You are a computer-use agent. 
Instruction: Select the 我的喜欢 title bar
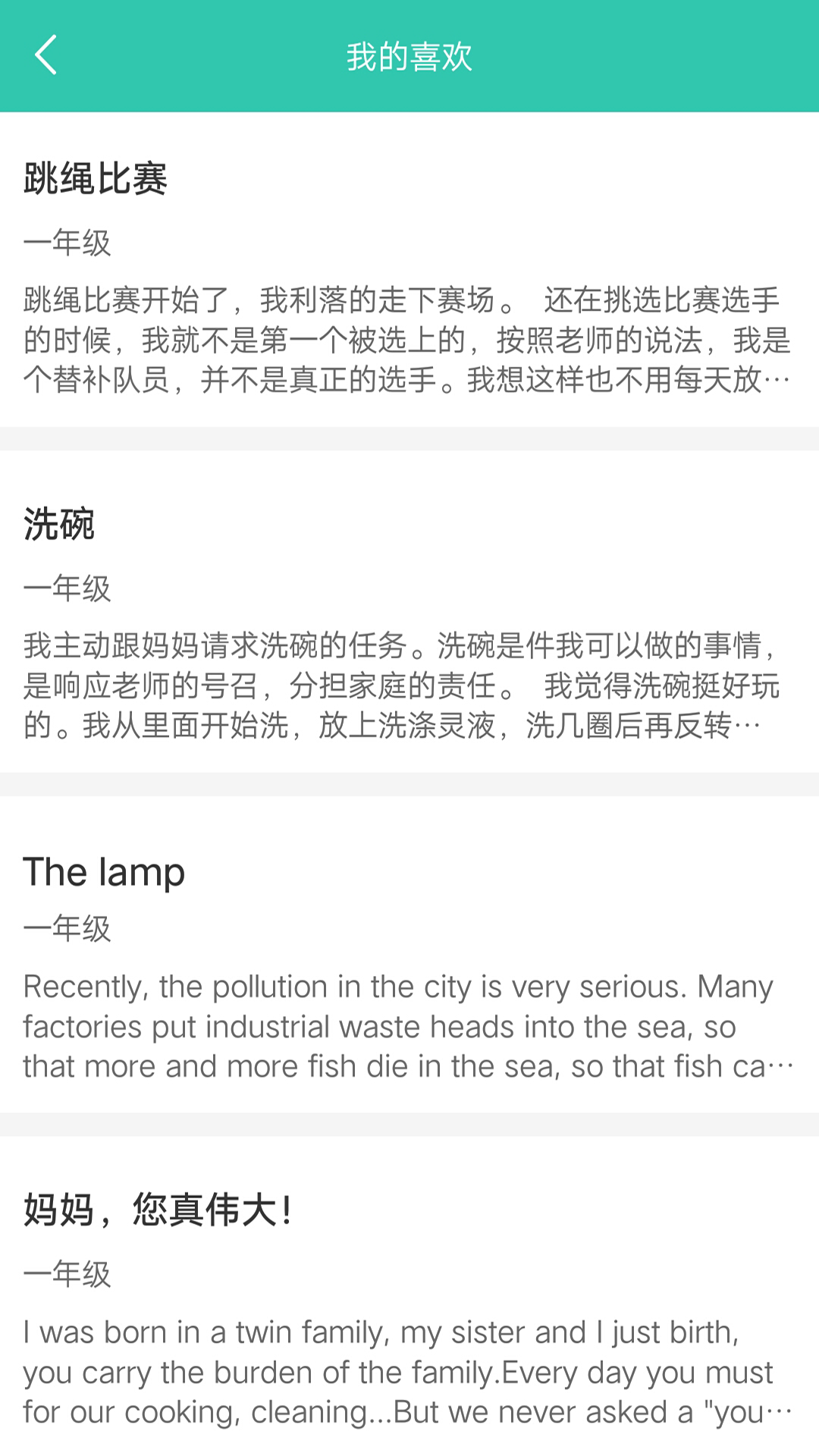[x=409, y=57]
